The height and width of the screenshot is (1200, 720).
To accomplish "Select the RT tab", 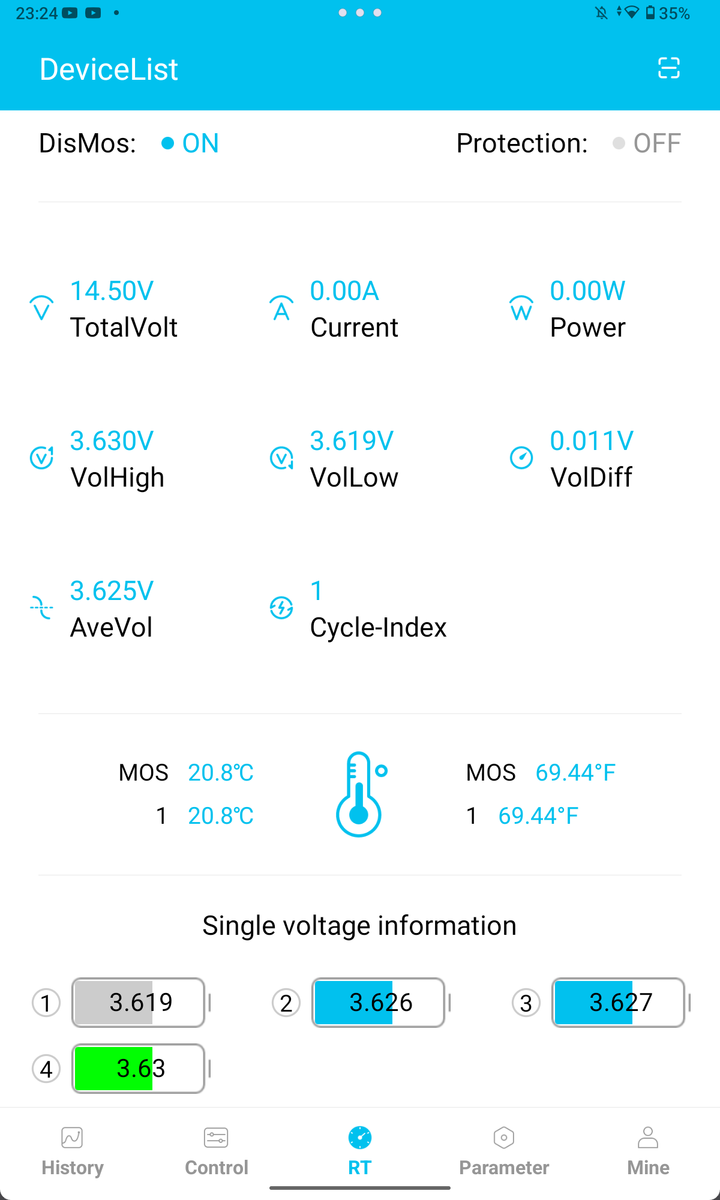I will coord(360,1151).
